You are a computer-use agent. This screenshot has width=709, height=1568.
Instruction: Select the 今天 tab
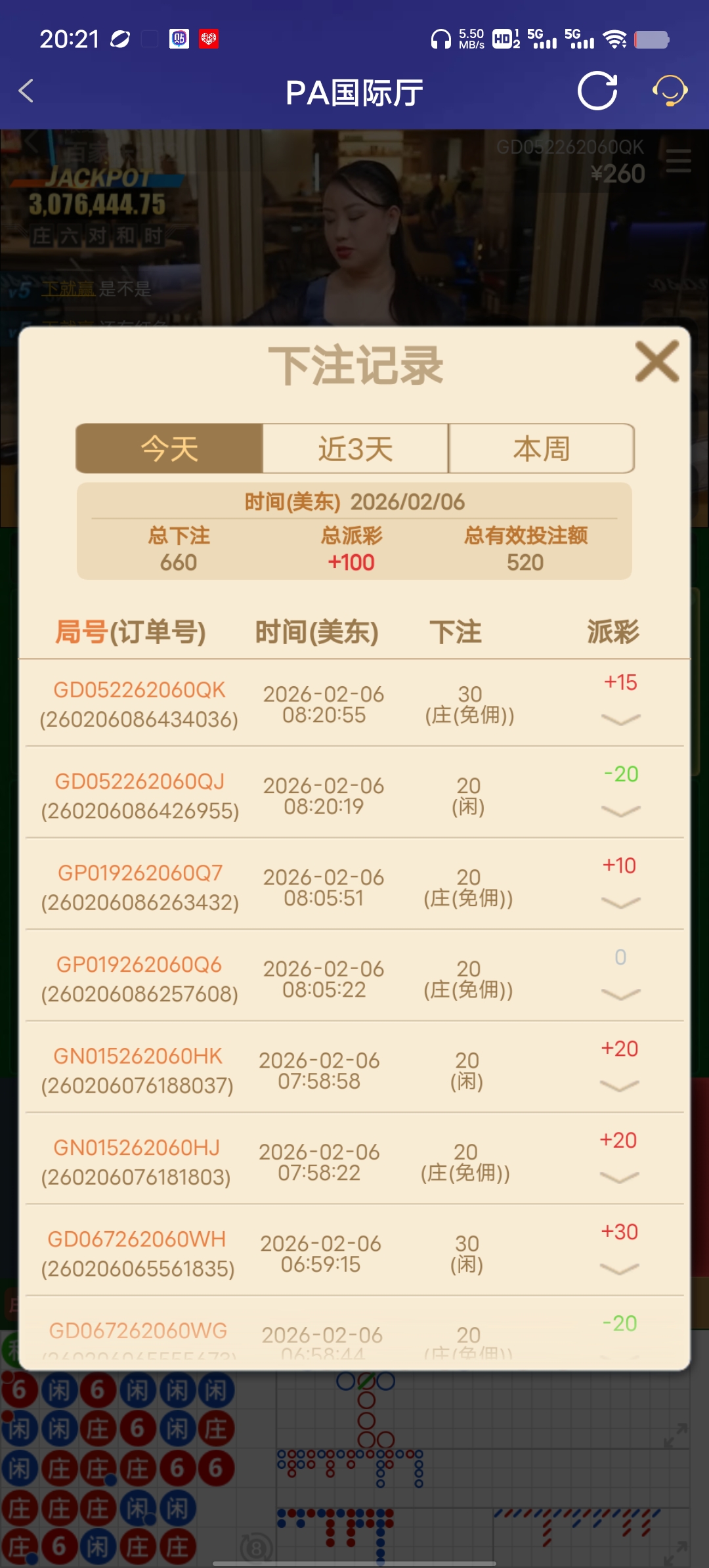pyautogui.click(x=169, y=448)
